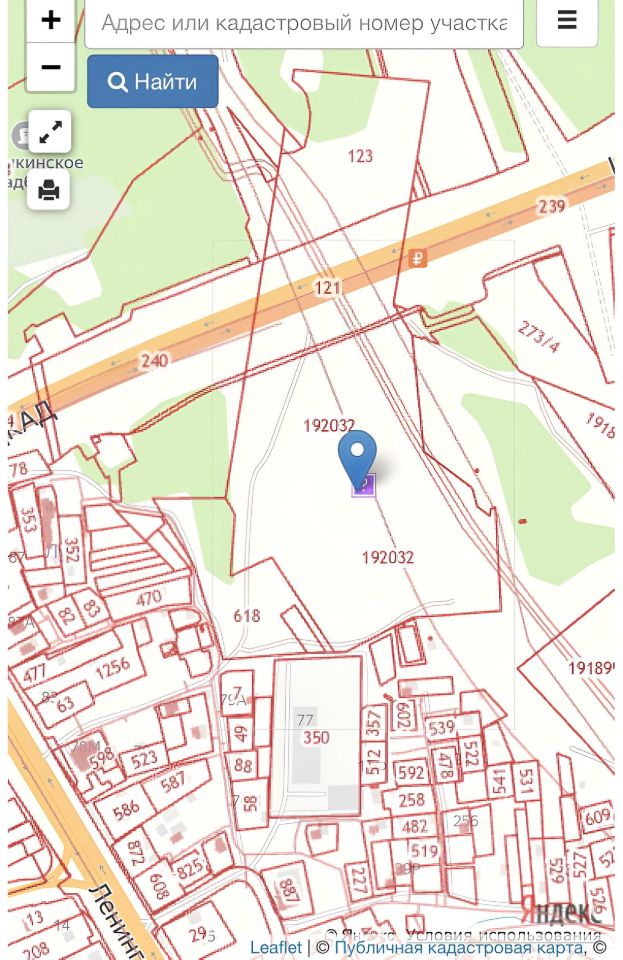
Task: Tap the Найти search button
Action: pos(152,82)
